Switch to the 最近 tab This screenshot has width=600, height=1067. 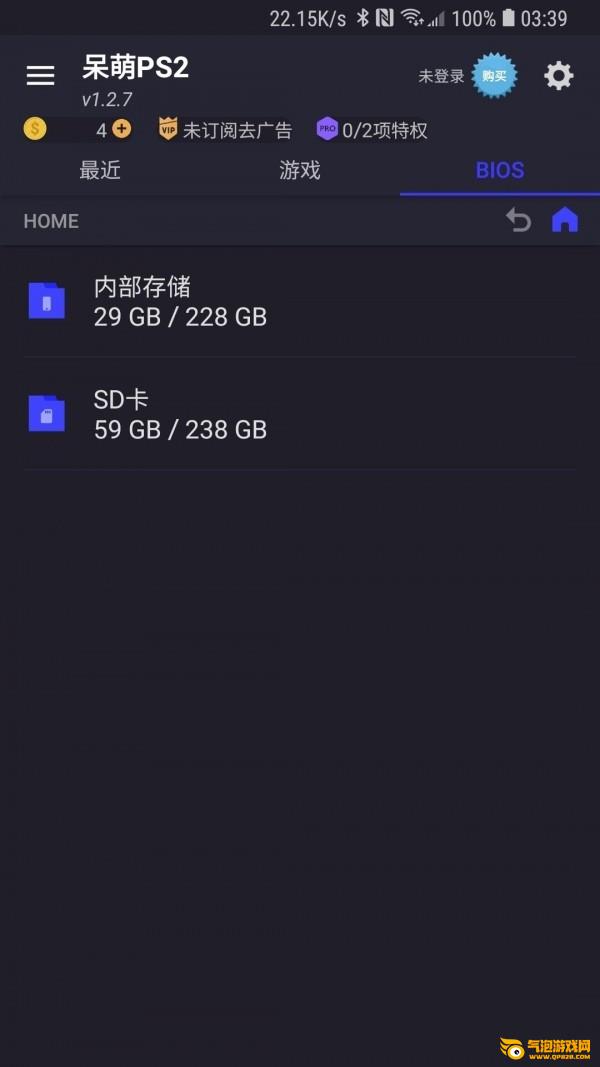coord(100,170)
